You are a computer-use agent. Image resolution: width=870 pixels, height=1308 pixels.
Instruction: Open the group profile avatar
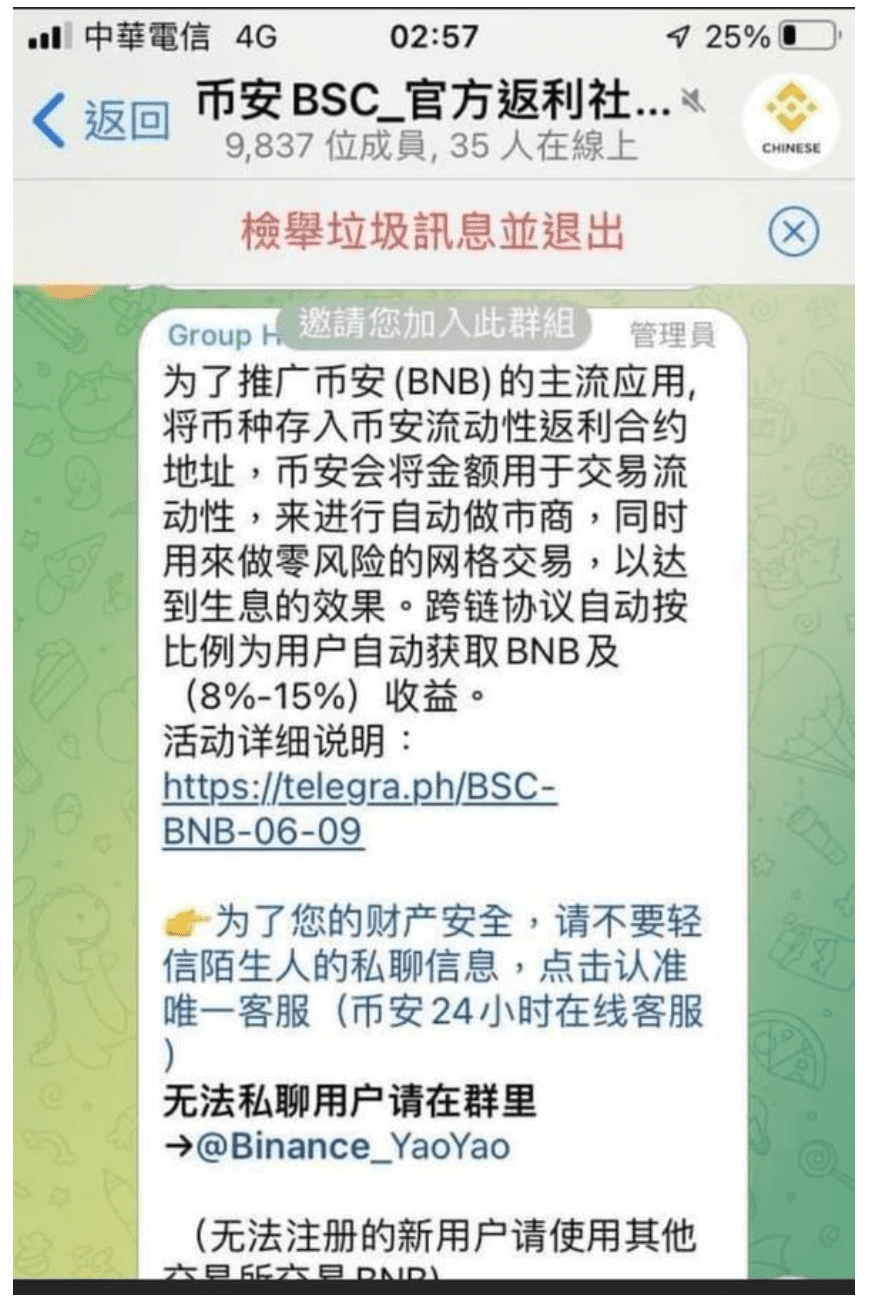pos(791,120)
